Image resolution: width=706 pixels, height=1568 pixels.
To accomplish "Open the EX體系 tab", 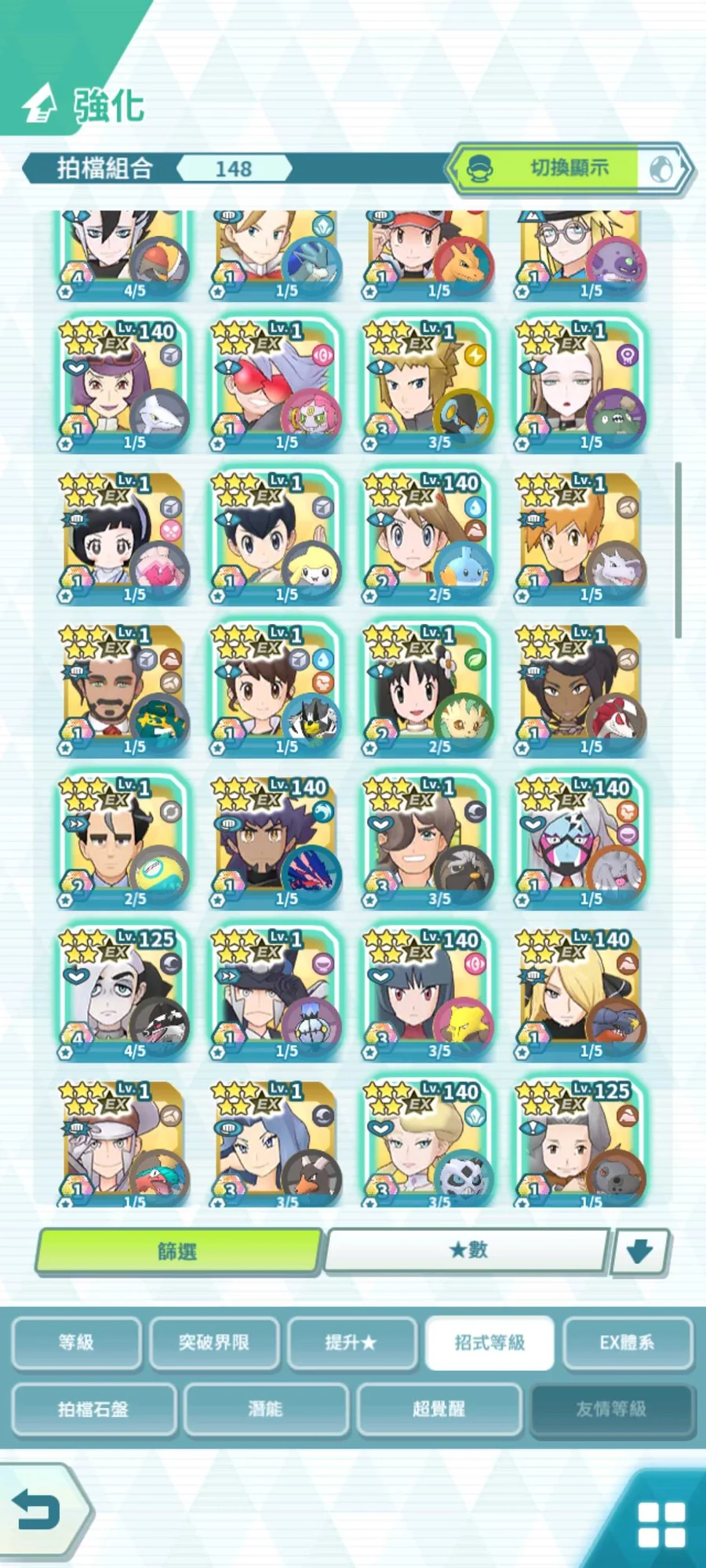I will coord(628,1342).
